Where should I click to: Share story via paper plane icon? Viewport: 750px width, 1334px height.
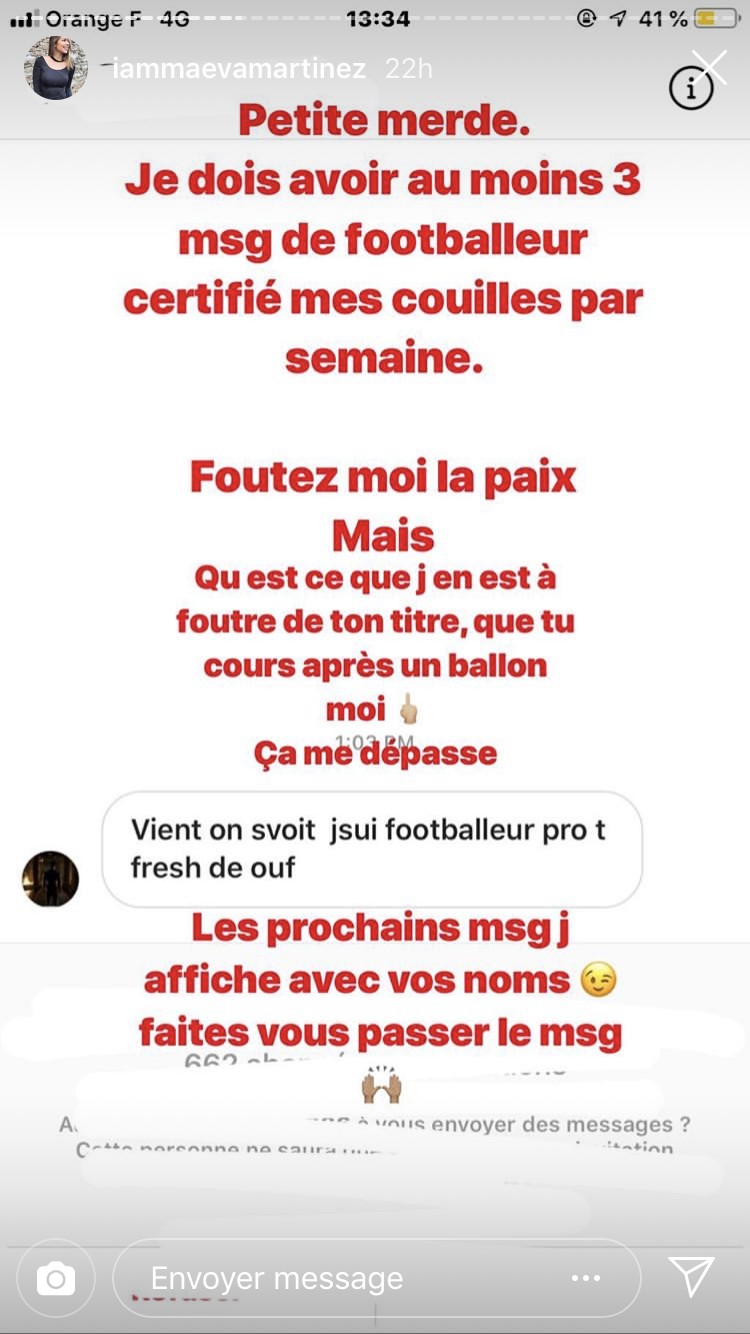point(691,1277)
